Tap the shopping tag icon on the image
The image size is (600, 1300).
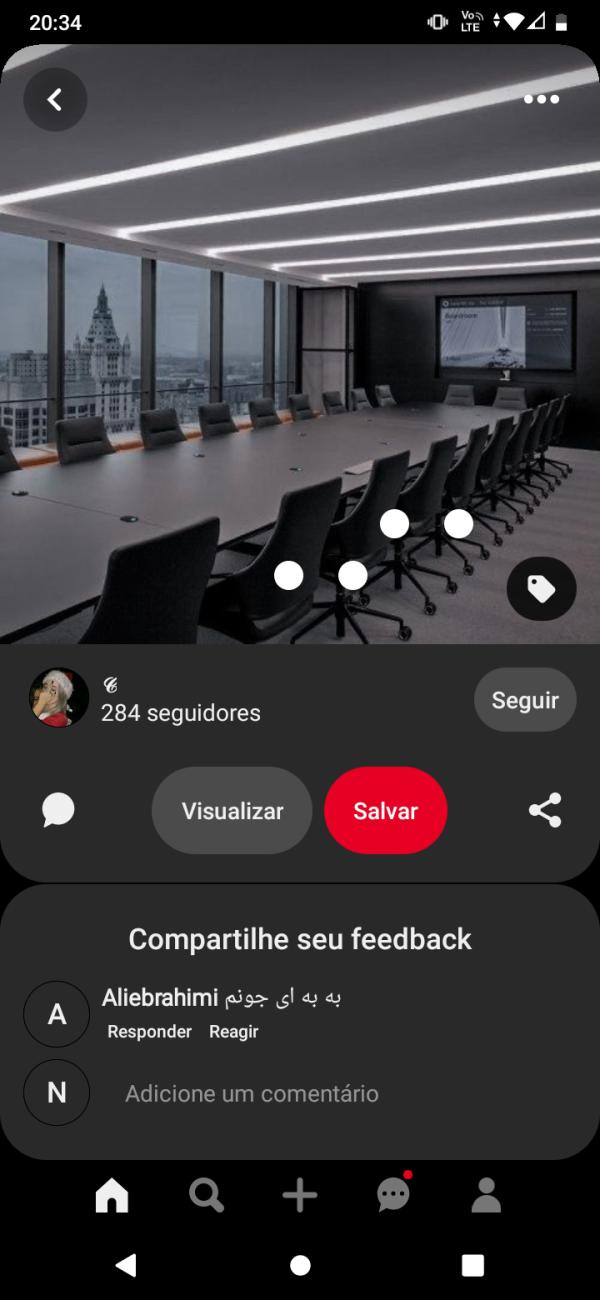(541, 589)
